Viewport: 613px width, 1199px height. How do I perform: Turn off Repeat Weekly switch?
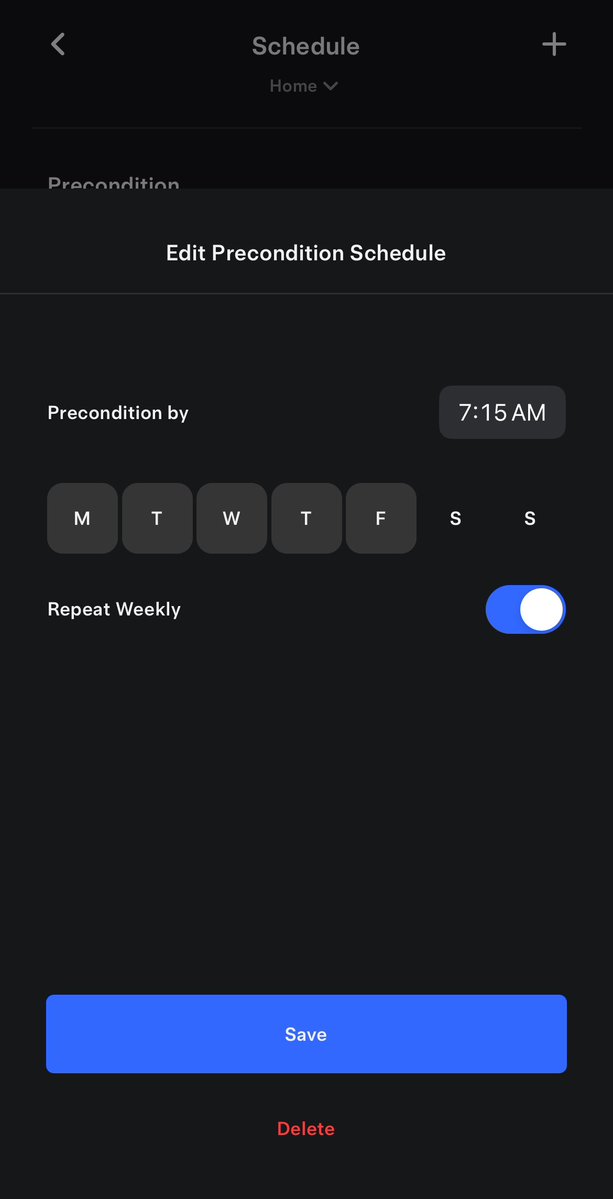point(526,609)
